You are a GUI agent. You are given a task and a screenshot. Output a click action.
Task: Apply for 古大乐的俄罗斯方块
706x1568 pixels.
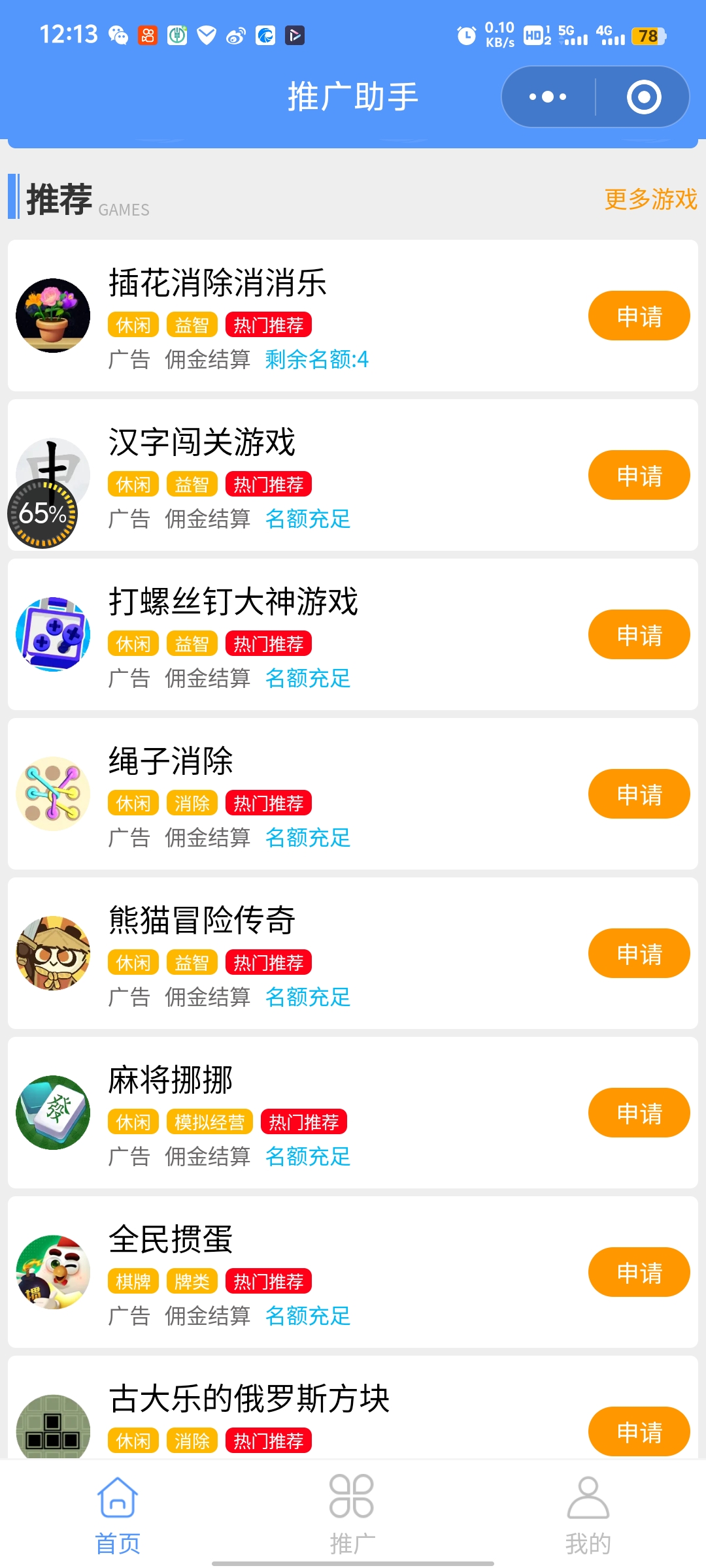point(639,1432)
